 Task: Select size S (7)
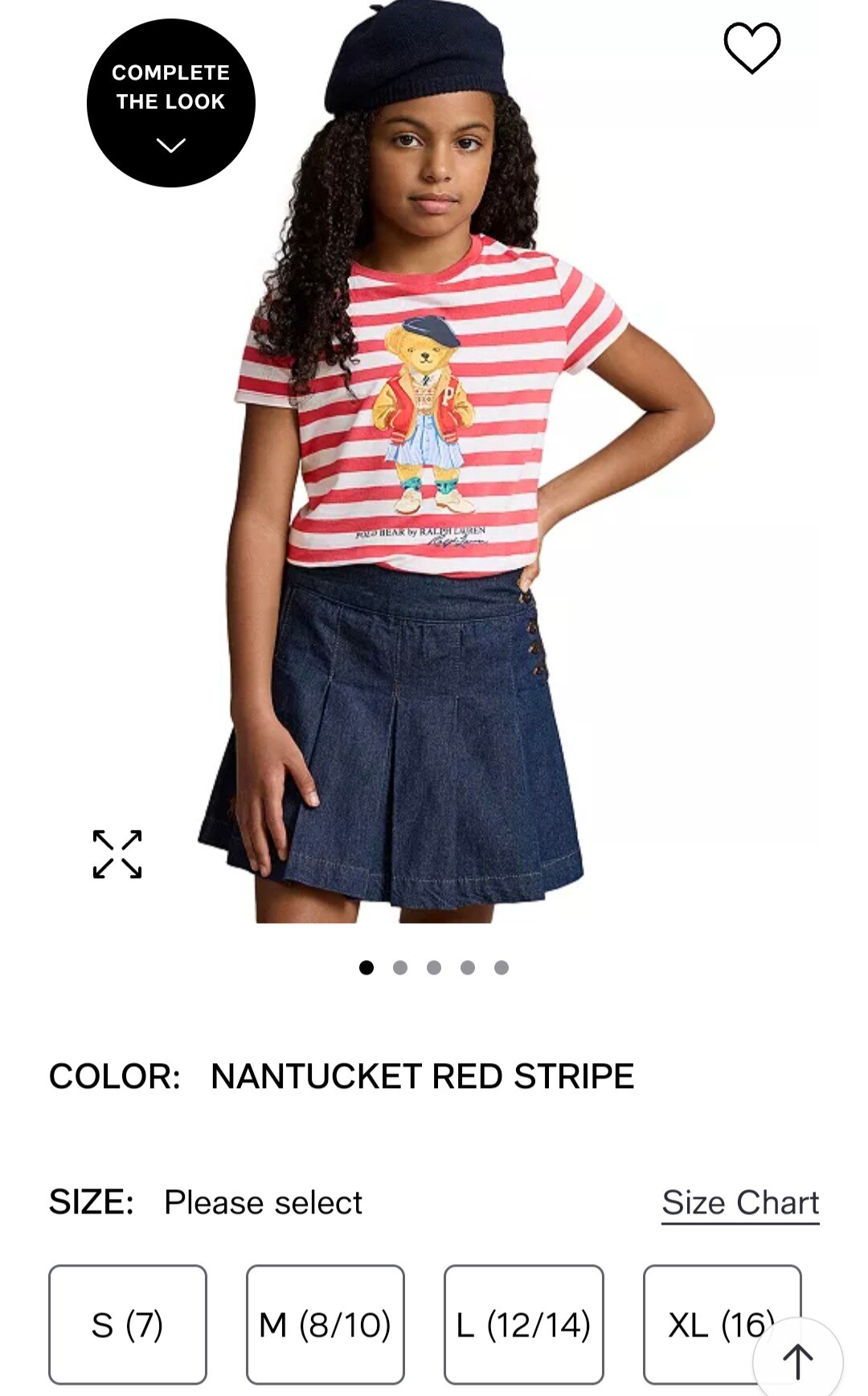click(x=128, y=1324)
